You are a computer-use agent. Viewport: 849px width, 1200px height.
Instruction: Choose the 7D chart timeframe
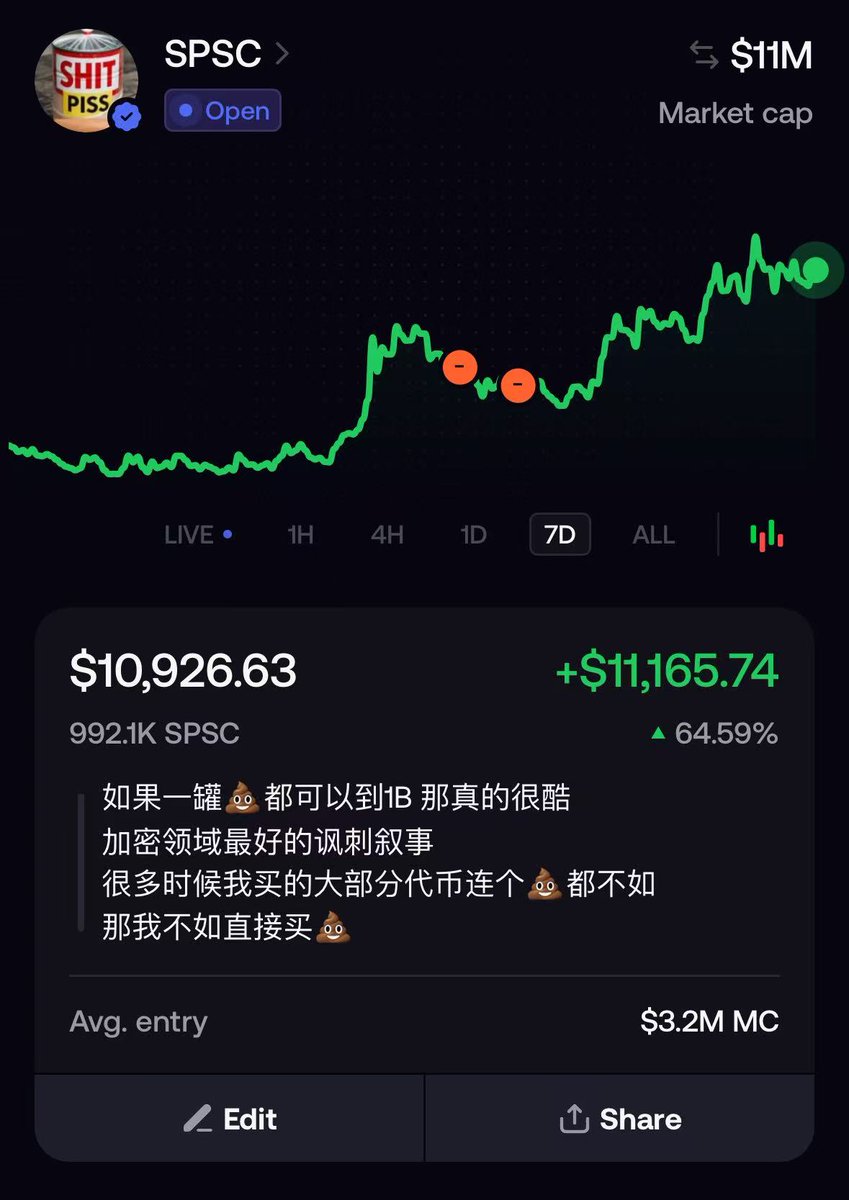(560, 535)
